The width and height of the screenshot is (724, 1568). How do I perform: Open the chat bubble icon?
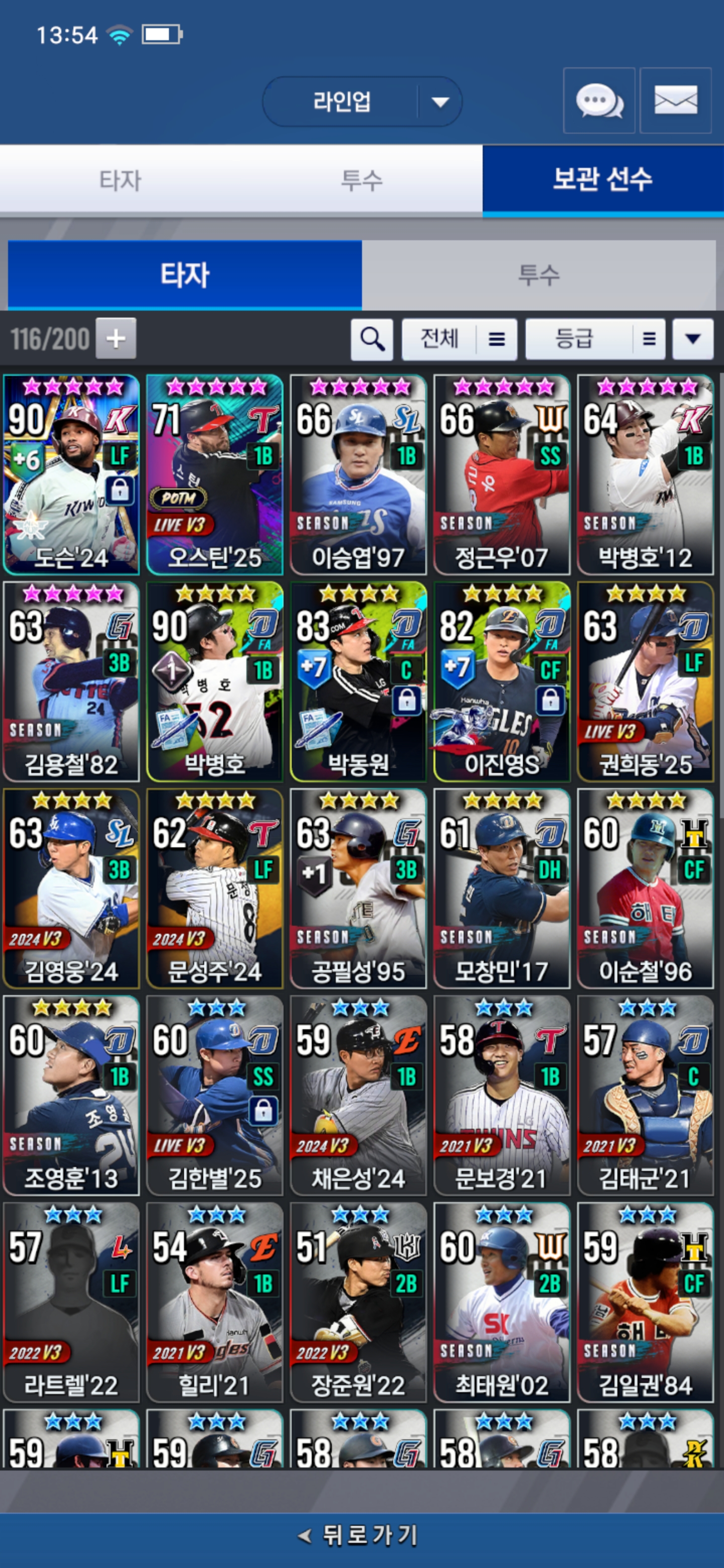599,101
